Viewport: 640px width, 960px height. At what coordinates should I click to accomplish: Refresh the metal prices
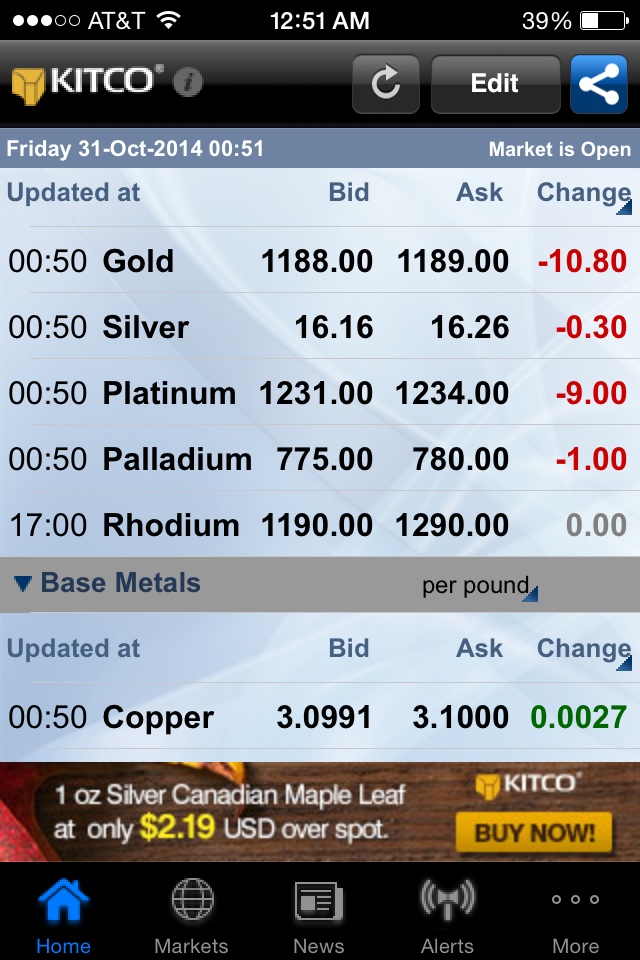click(x=386, y=83)
